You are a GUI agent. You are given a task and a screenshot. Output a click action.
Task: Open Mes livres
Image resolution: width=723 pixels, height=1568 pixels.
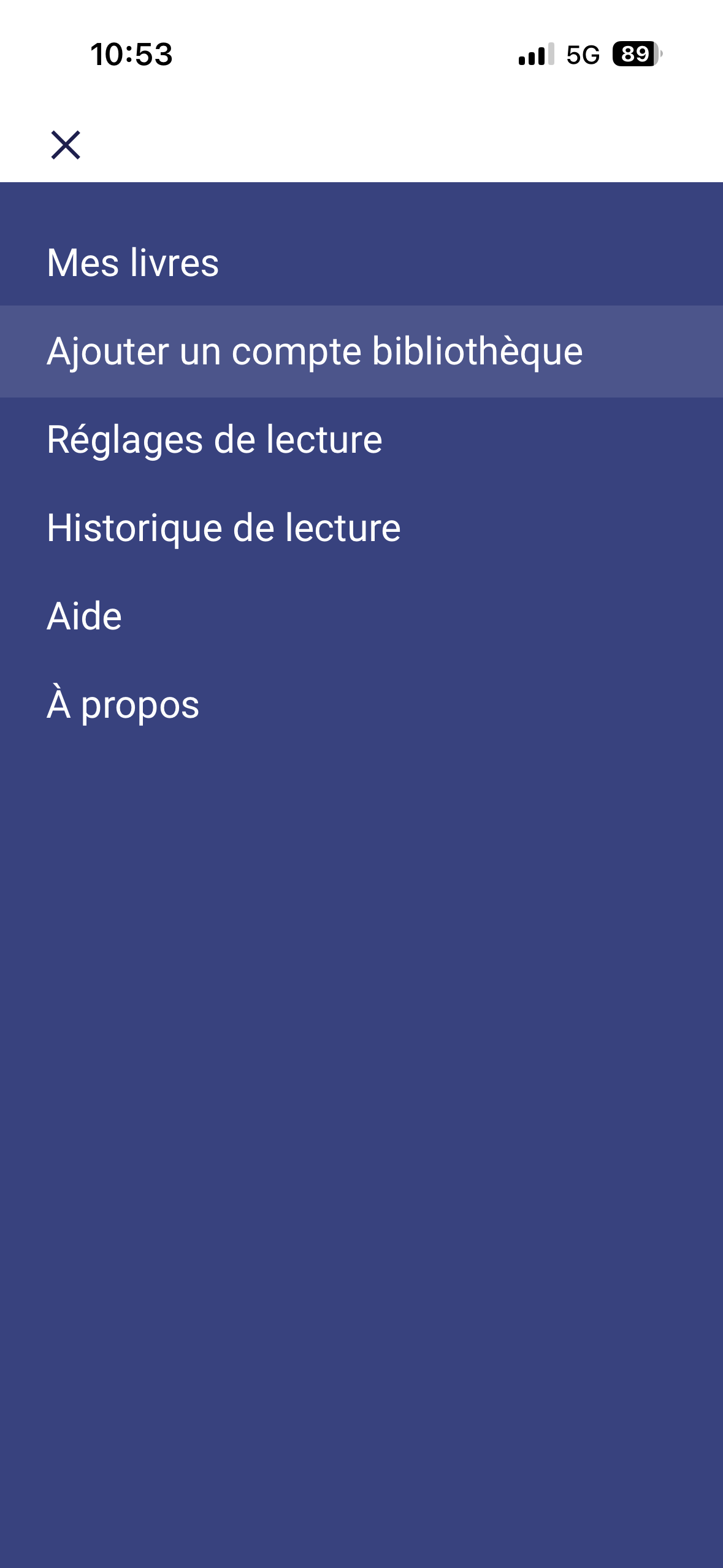pos(133,263)
